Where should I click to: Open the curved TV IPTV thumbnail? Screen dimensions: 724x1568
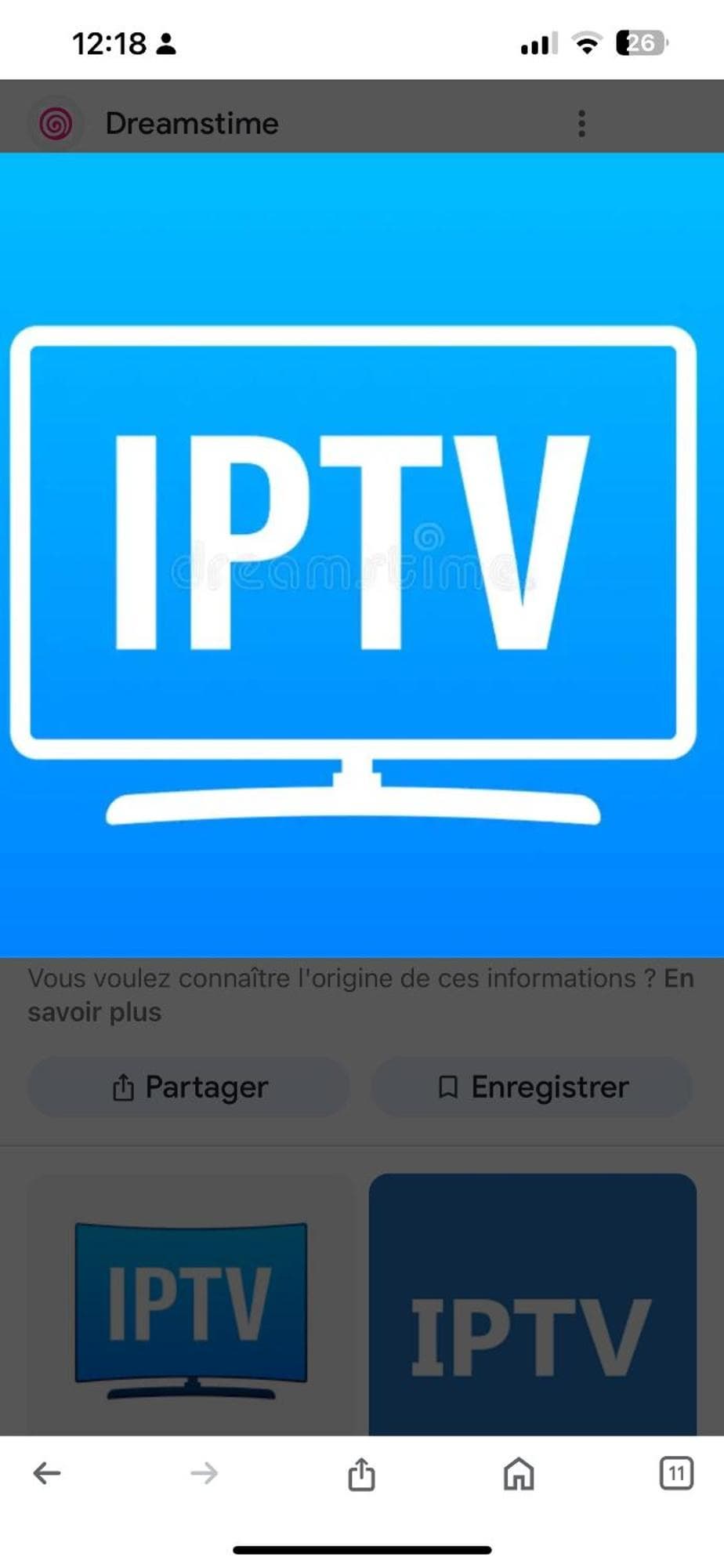(191, 1309)
